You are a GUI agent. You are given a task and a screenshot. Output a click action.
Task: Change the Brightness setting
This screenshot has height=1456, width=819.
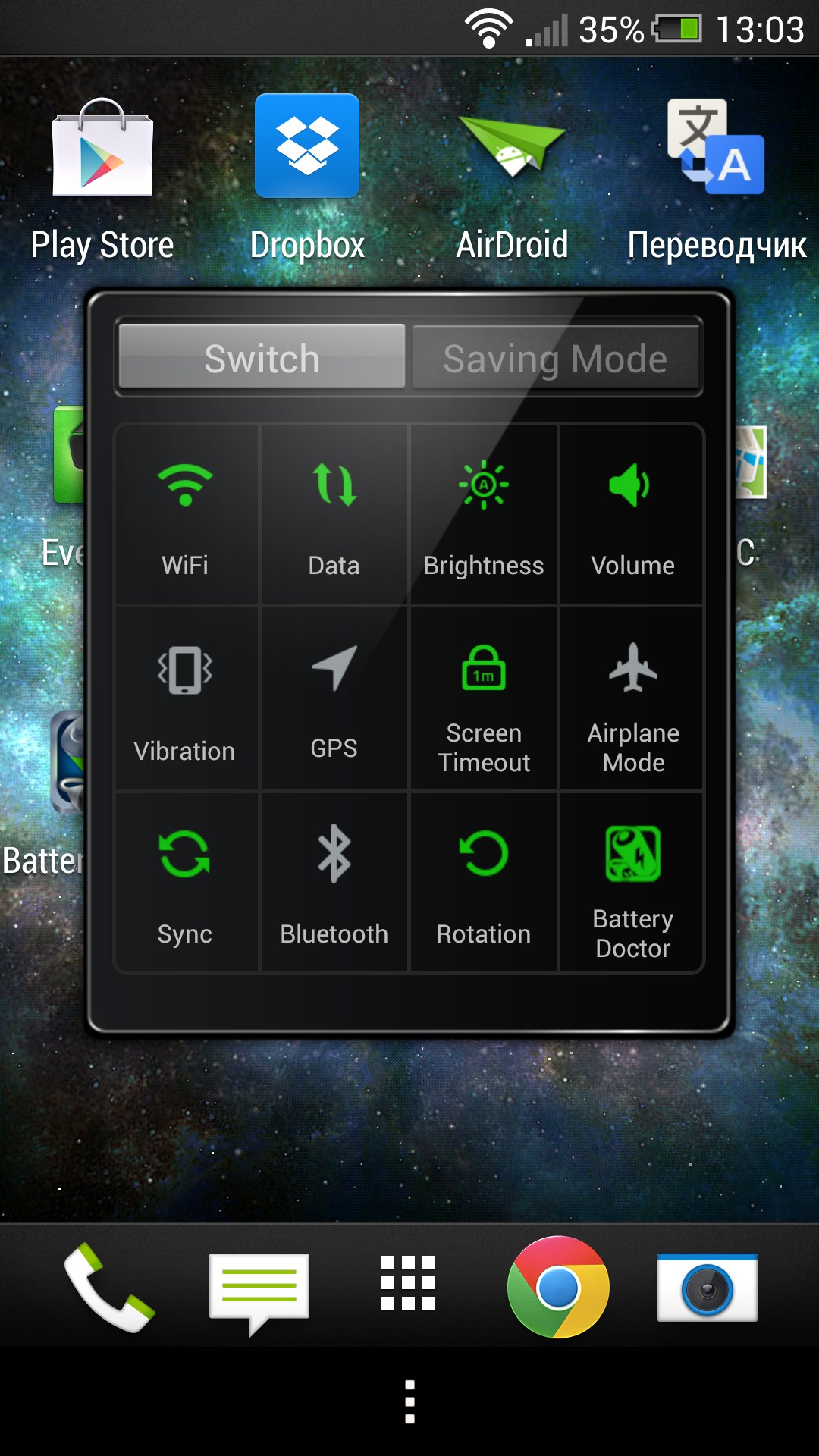pyautogui.click(x=483, y=514)
